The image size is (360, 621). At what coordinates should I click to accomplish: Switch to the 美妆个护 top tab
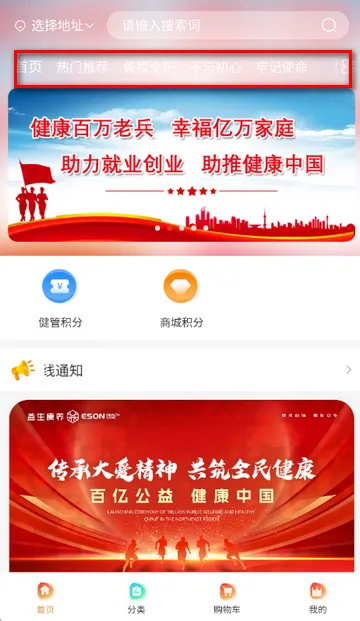(149, 67)
